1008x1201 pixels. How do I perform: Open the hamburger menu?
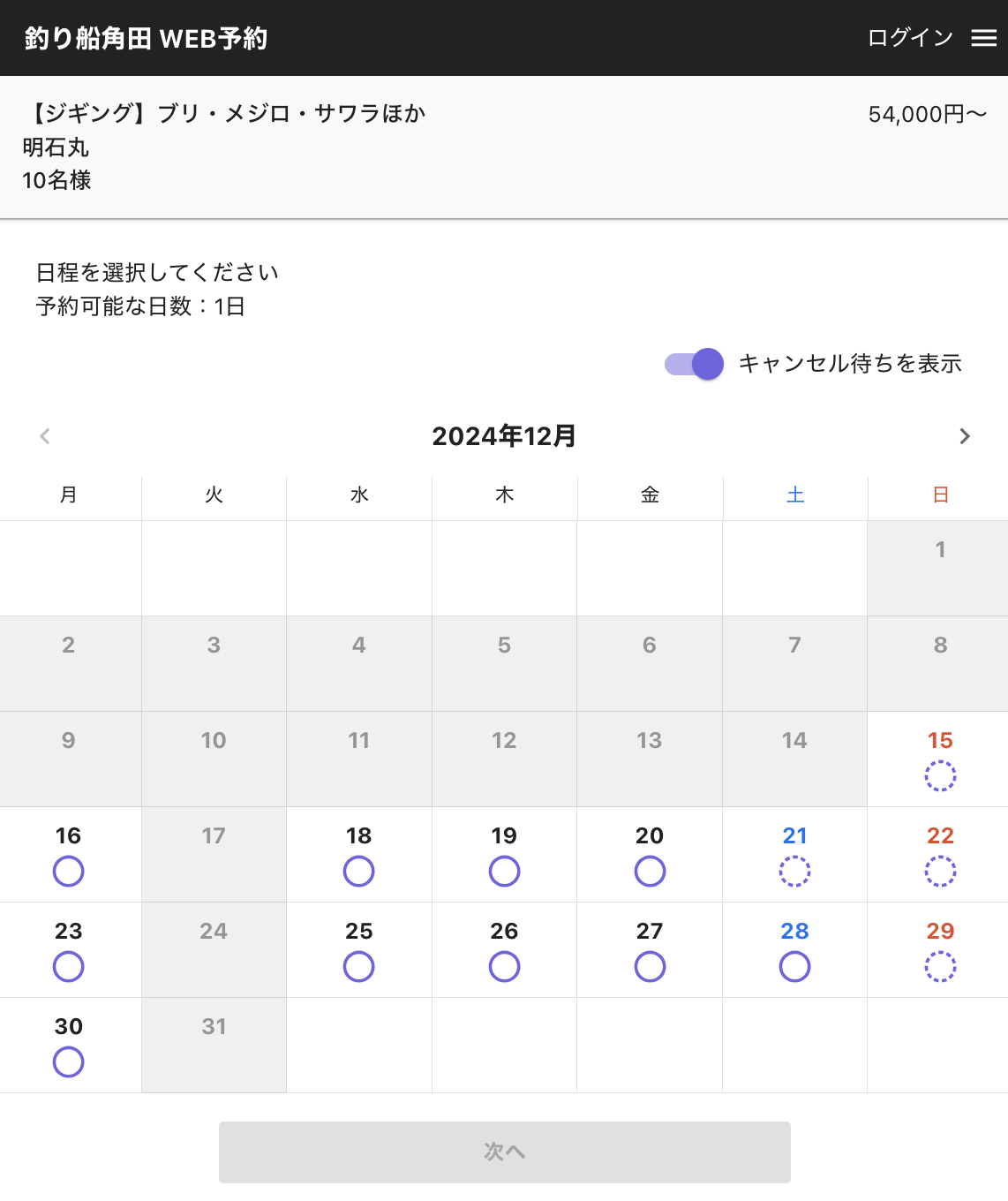[x=983, y=38]
